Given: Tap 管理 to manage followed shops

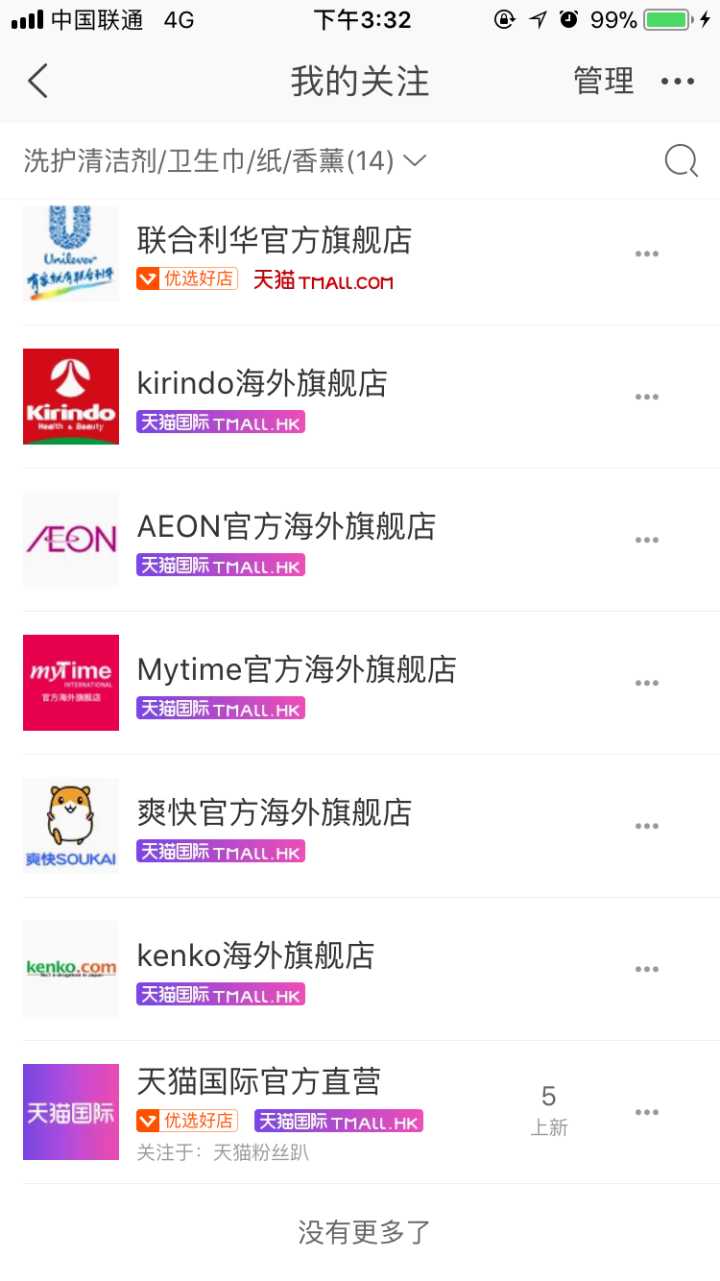Looking at the screenshot, I should [603, 81].
